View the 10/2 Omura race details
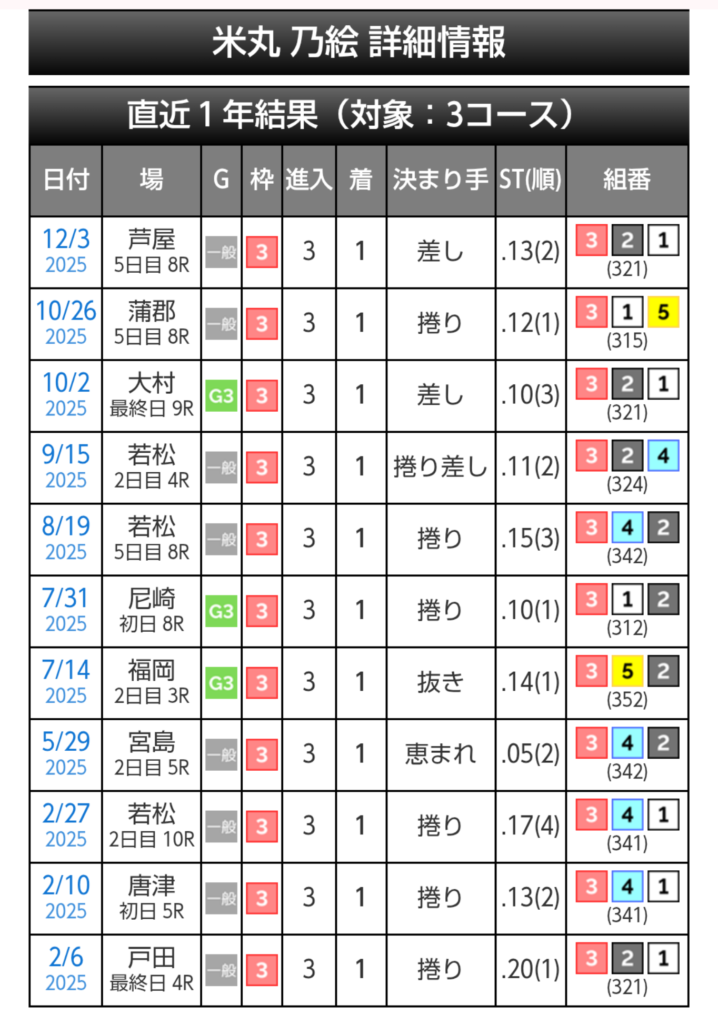718x1024 pixels. coord(66,384)
